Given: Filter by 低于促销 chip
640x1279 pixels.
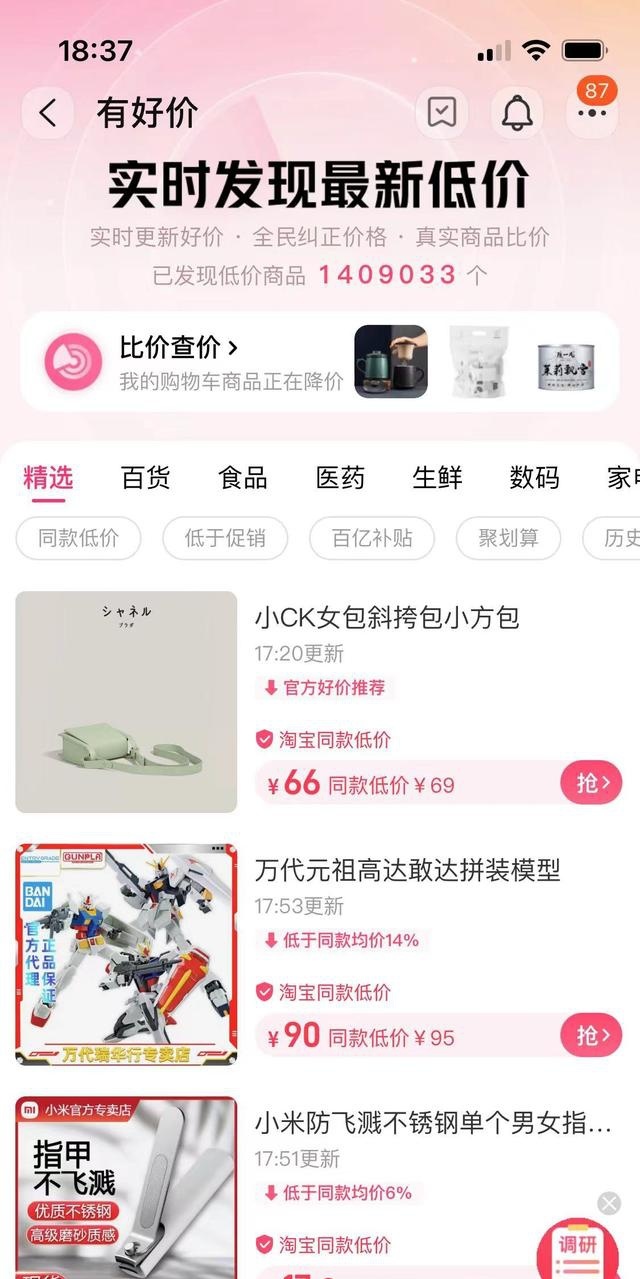Looking at the screenshot, I should pyautogui.click(x=225, y=538).
